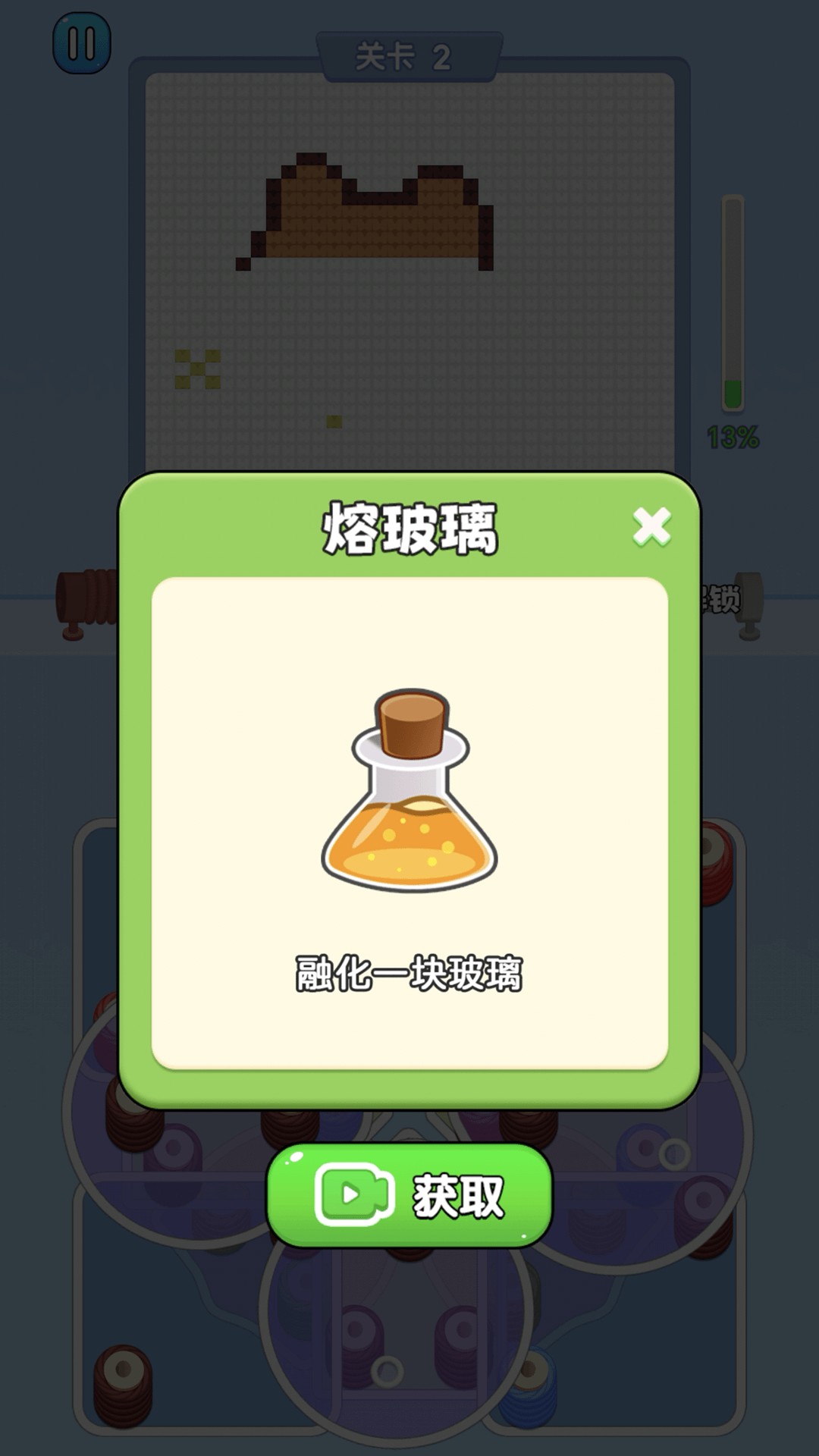819x1456 pixels.
Task: Close the 熔玻璃 popup with the X
Action: pos(651,529)
